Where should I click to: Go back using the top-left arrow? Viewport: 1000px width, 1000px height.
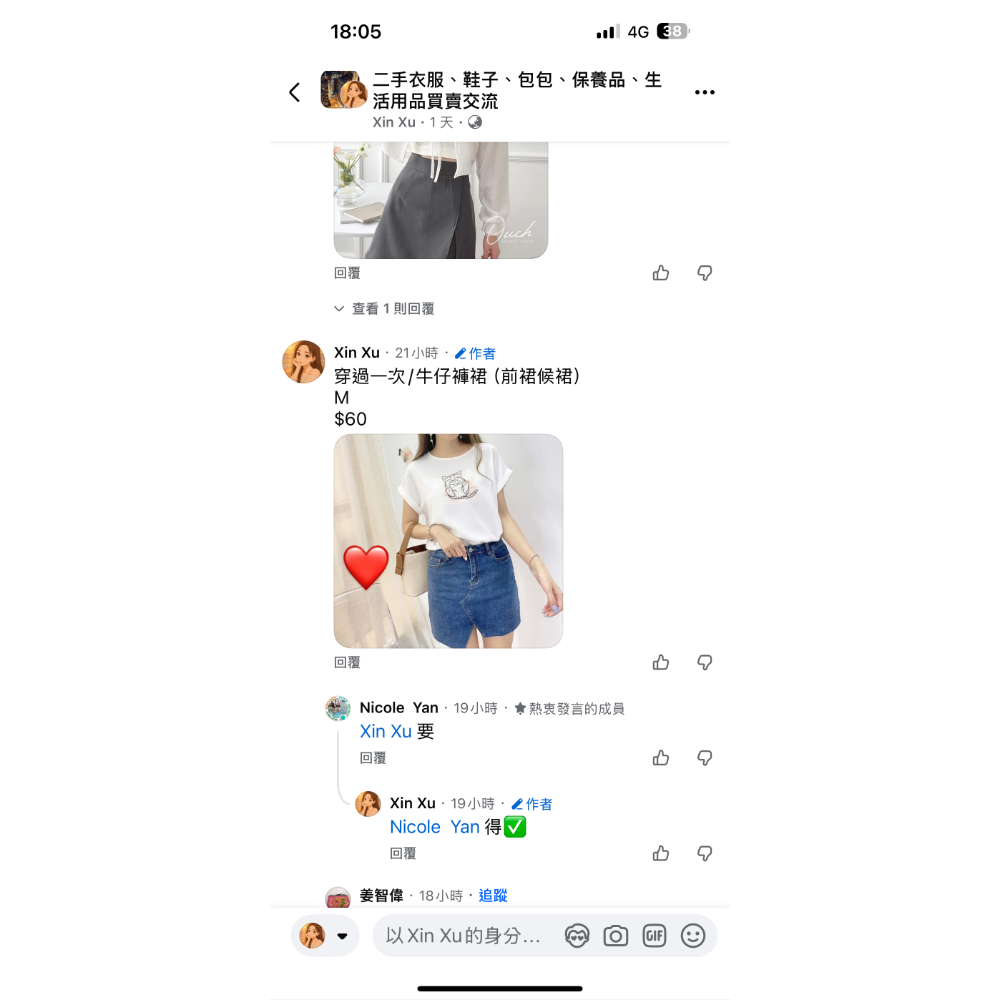click(x=294, y=92)
